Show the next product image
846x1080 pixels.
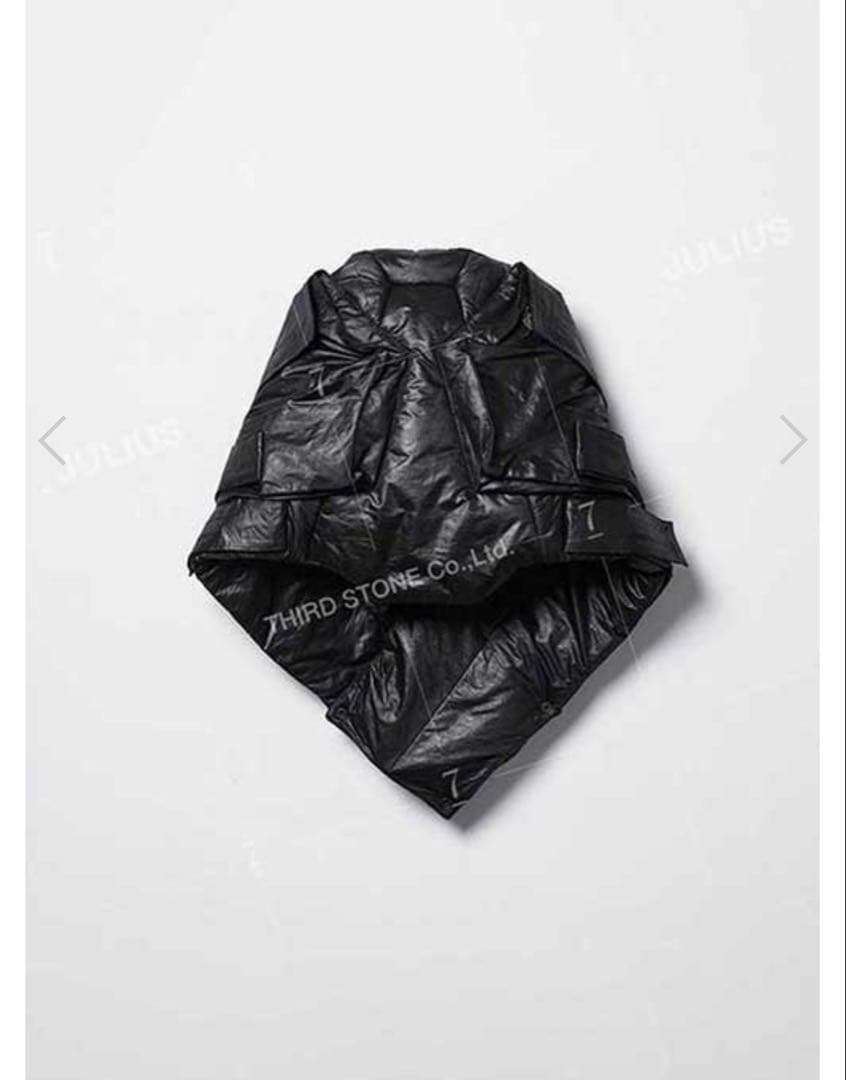tap(793, 440)
